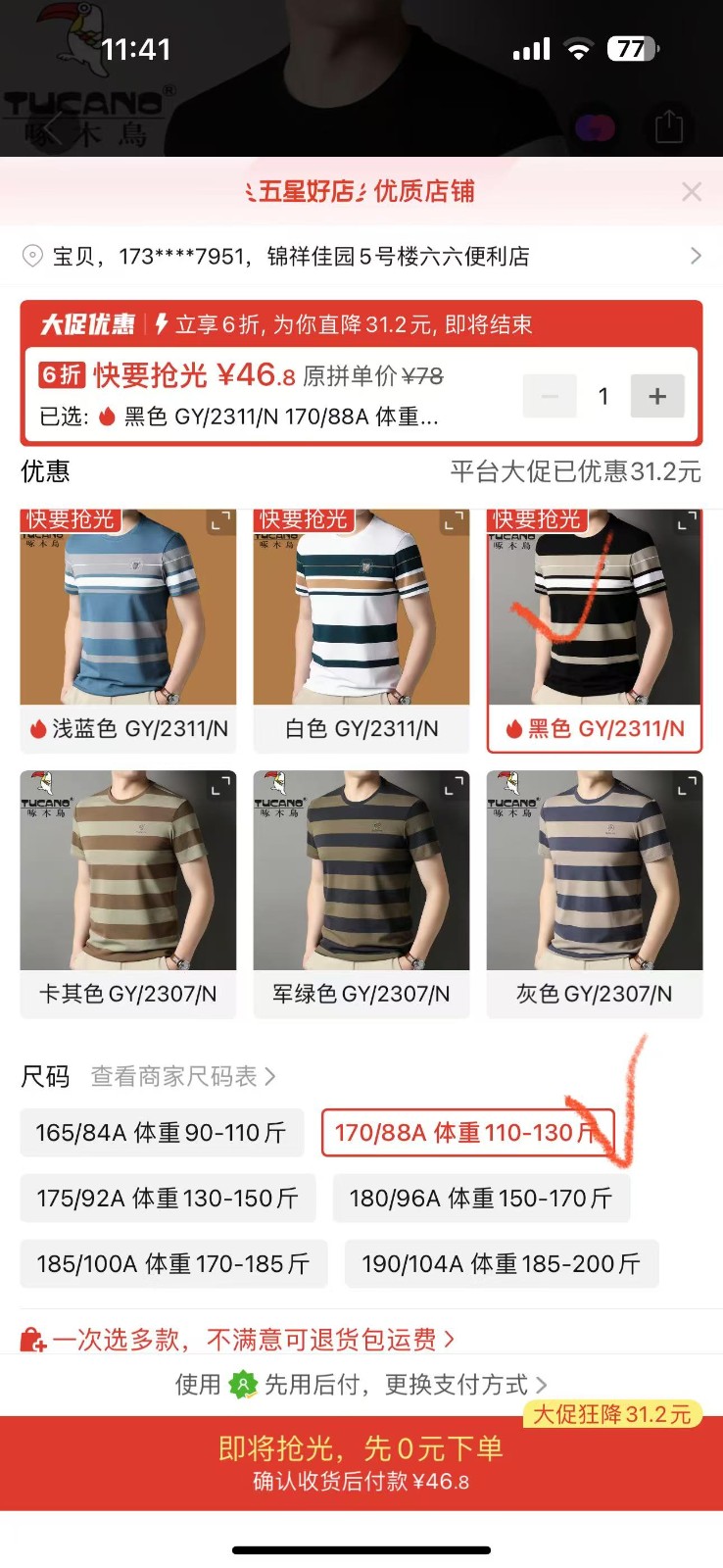Choose size 190/104A 体重185-200斤
The image size is (723, 1568).
[501, 1264]
